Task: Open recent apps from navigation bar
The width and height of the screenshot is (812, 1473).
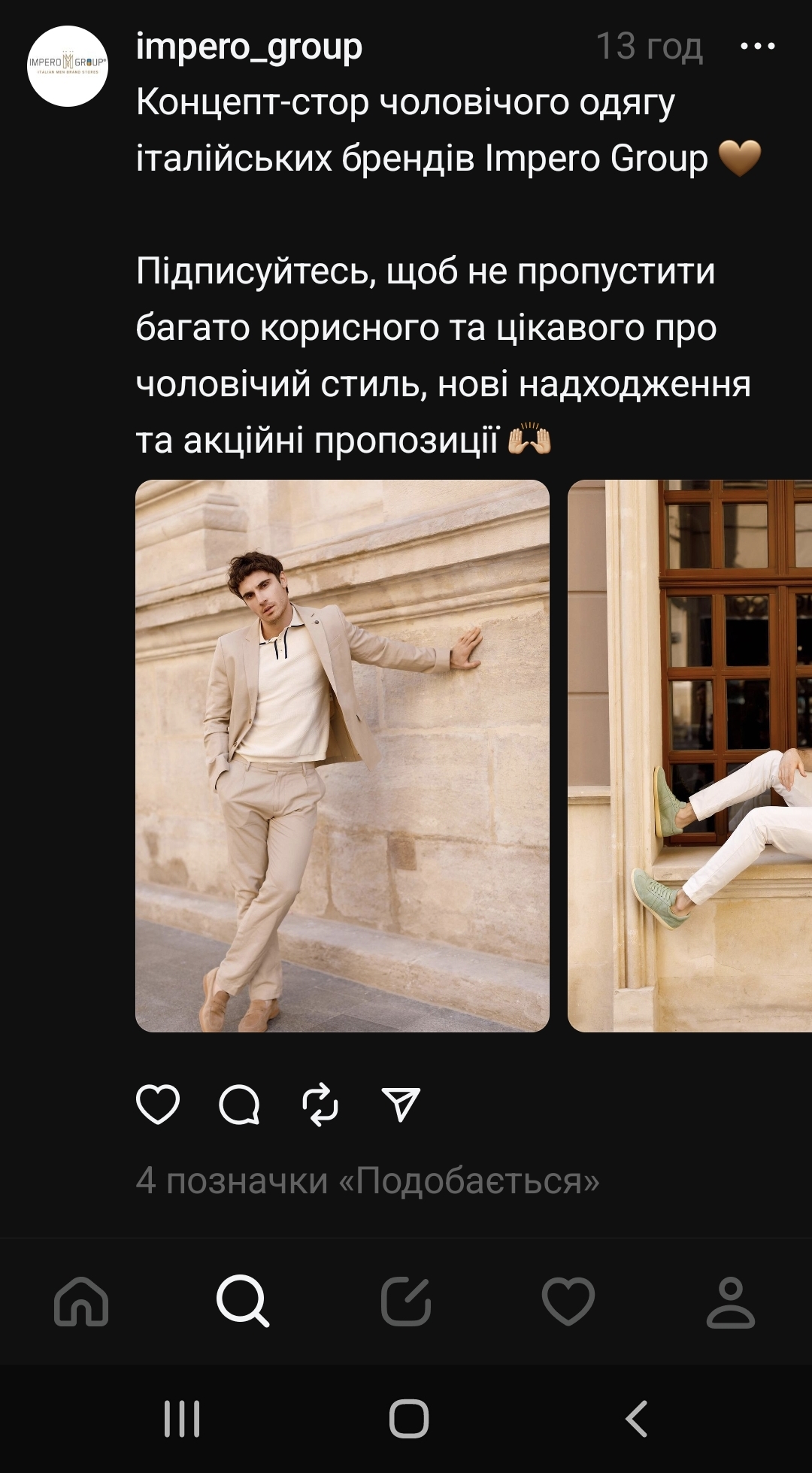Action: point(182,1419)
